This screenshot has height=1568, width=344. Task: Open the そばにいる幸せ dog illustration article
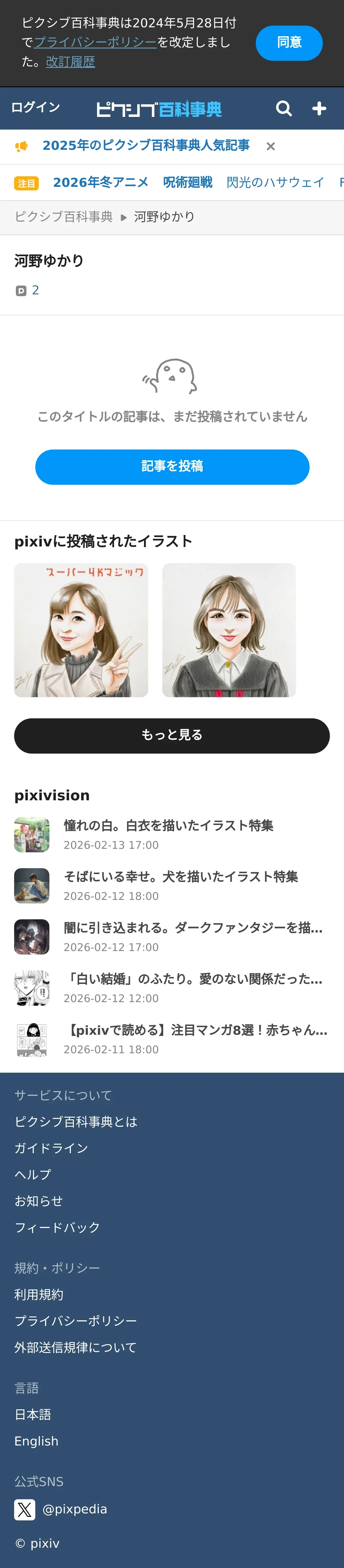pos(180,877)
